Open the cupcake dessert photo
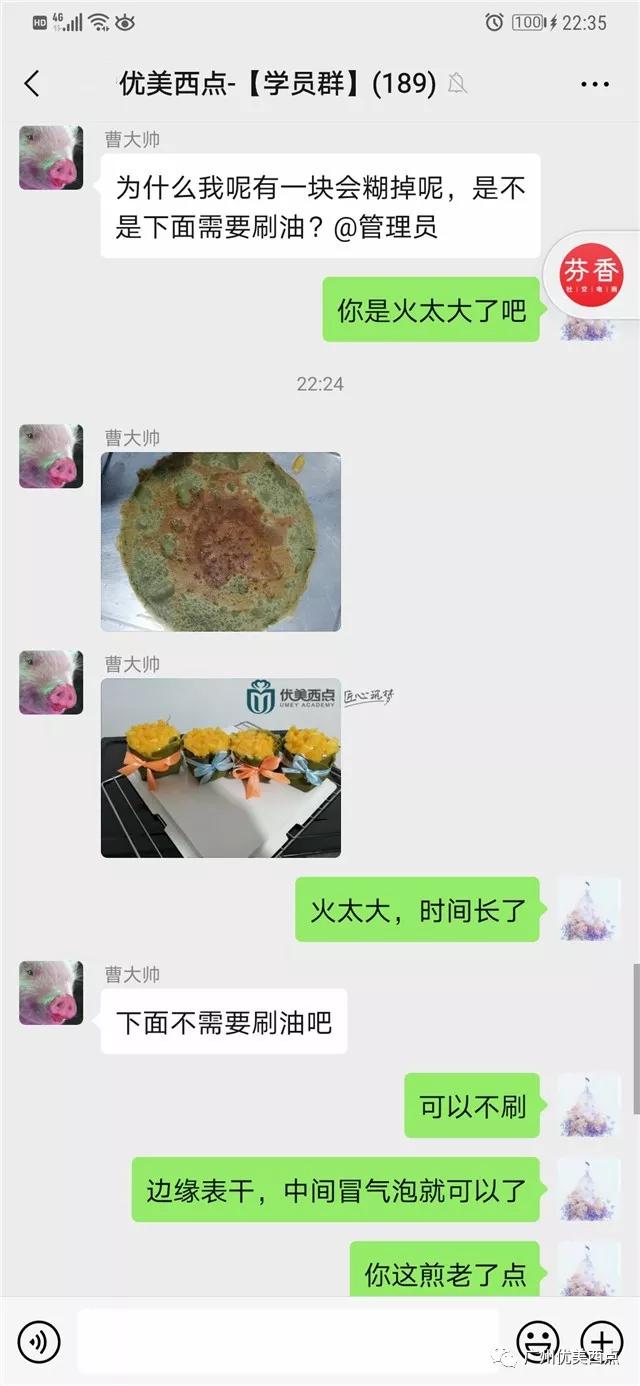Screen dimensions: 640x1386 click(221, 768)
